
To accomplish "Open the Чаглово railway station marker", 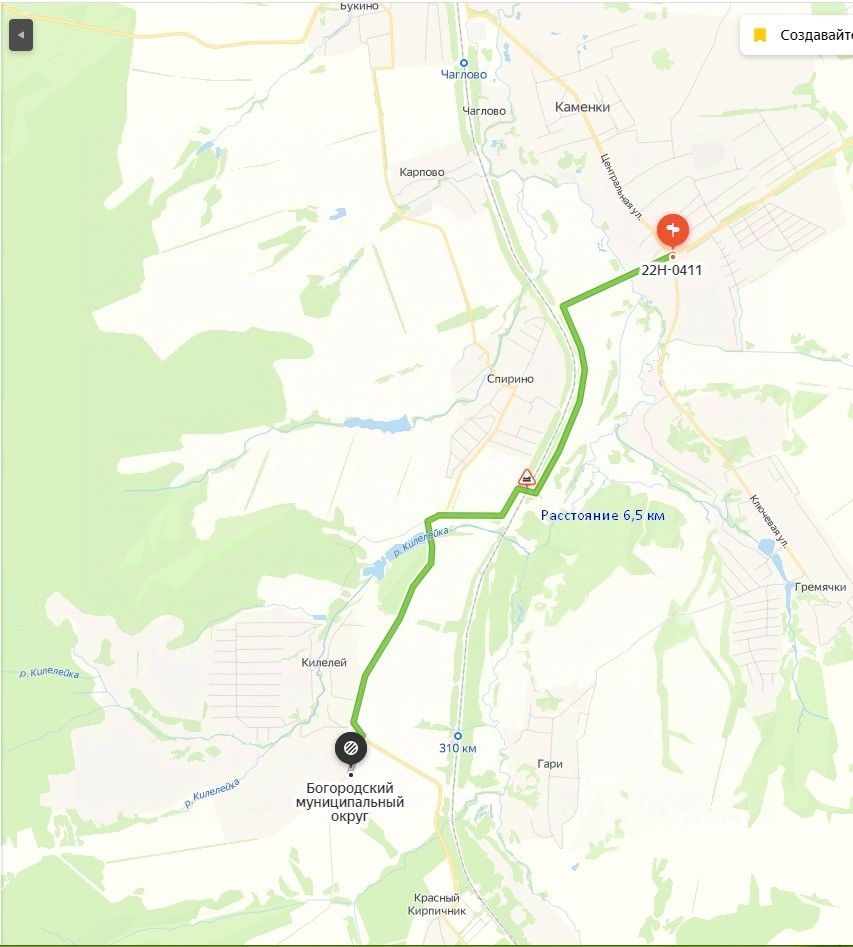I will click(x=464, y=62).
